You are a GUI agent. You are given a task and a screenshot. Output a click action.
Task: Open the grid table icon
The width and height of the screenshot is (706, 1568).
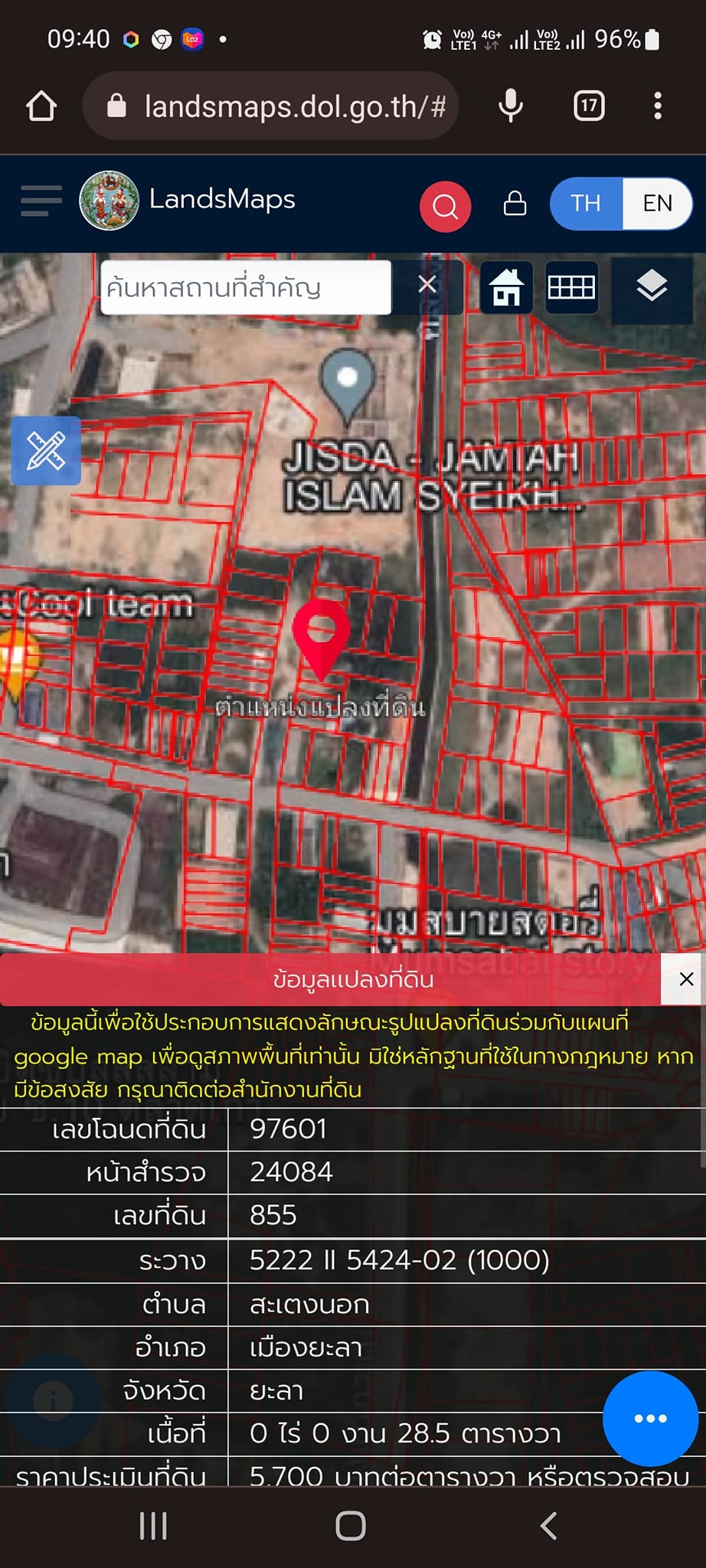[x=571, y=287]
